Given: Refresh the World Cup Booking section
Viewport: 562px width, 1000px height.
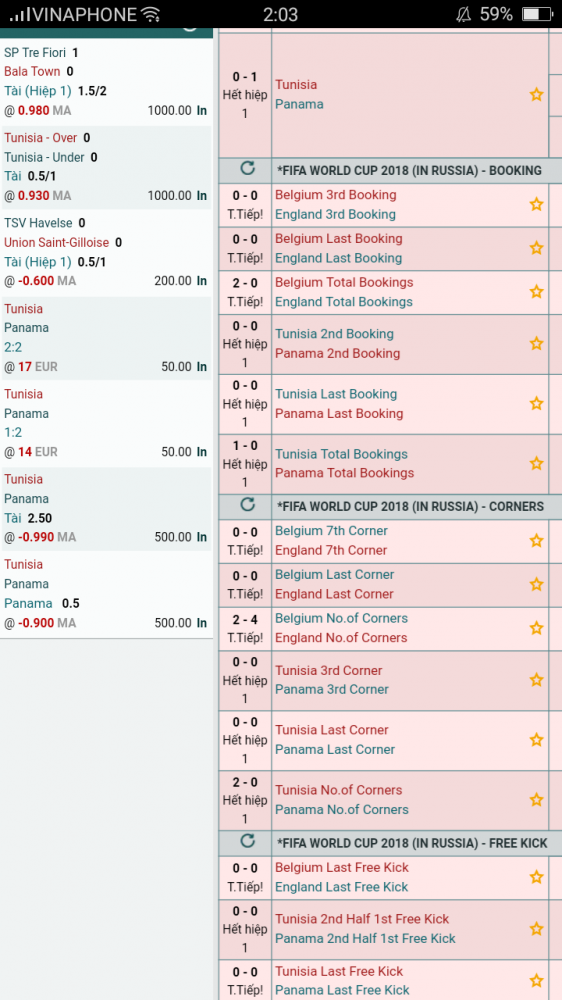Looking at the screenshot, I should tap(248, 168).
